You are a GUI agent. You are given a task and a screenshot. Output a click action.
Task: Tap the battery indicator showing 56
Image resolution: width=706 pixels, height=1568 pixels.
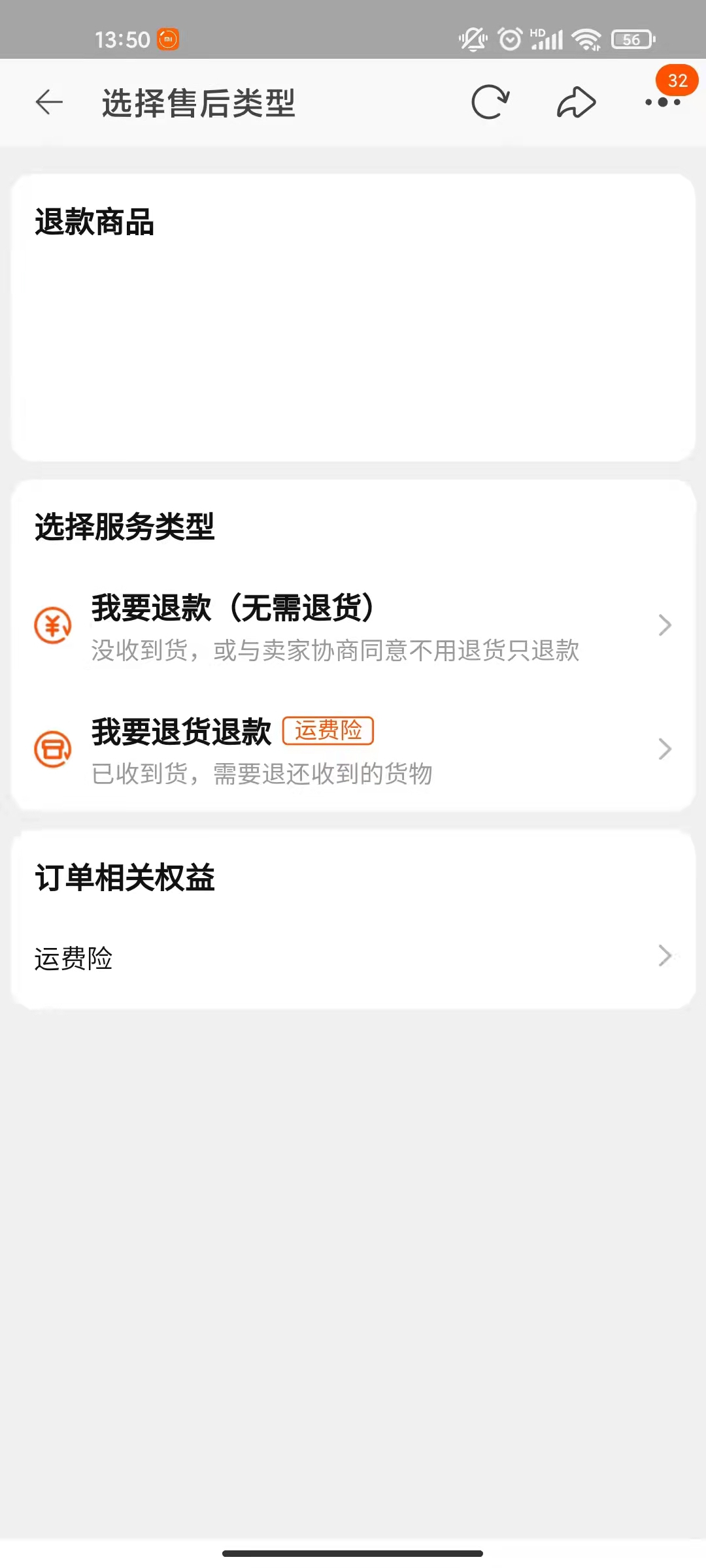630,40
